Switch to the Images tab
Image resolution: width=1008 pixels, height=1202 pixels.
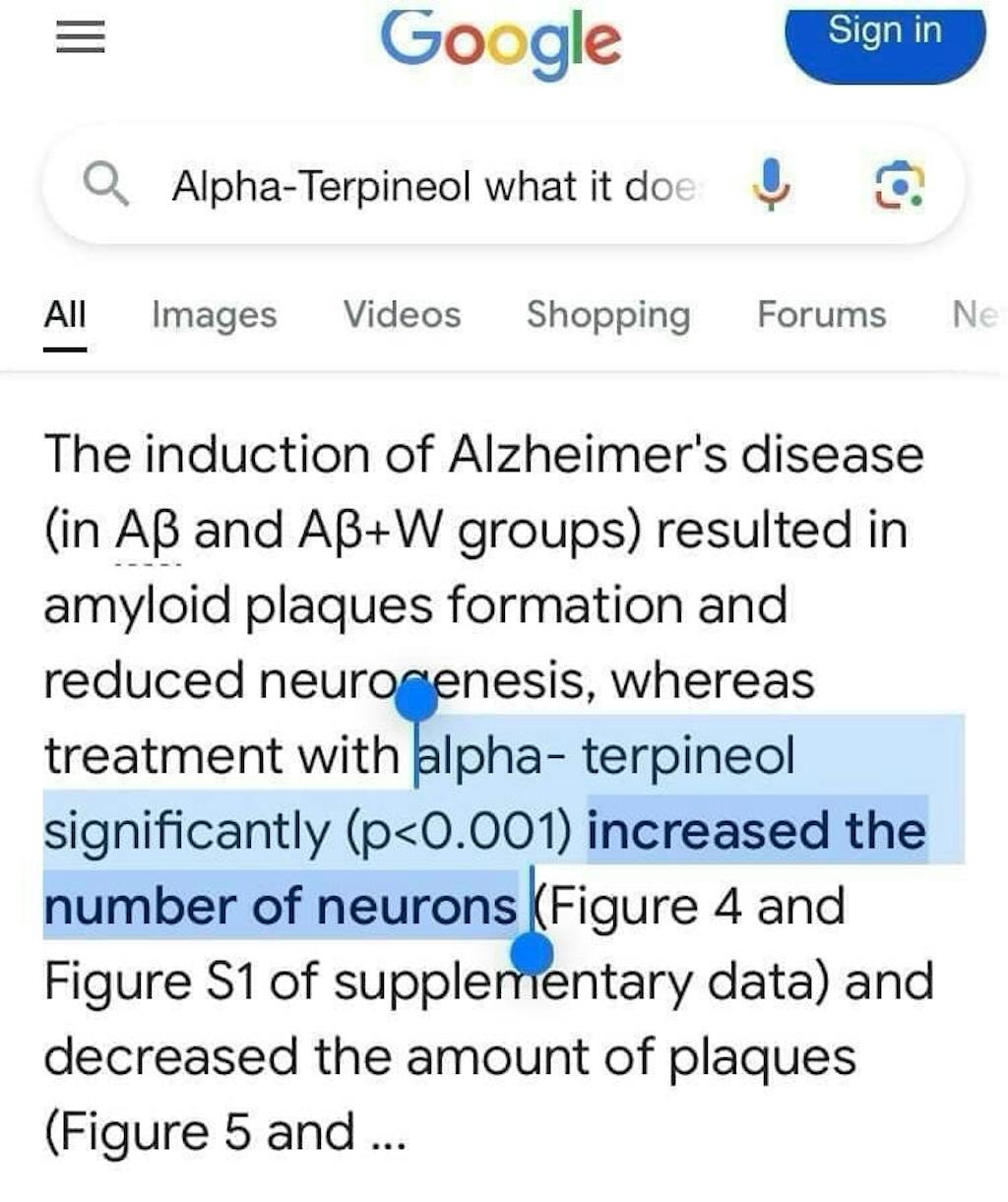pyautogui.click(x=214, y=315)
